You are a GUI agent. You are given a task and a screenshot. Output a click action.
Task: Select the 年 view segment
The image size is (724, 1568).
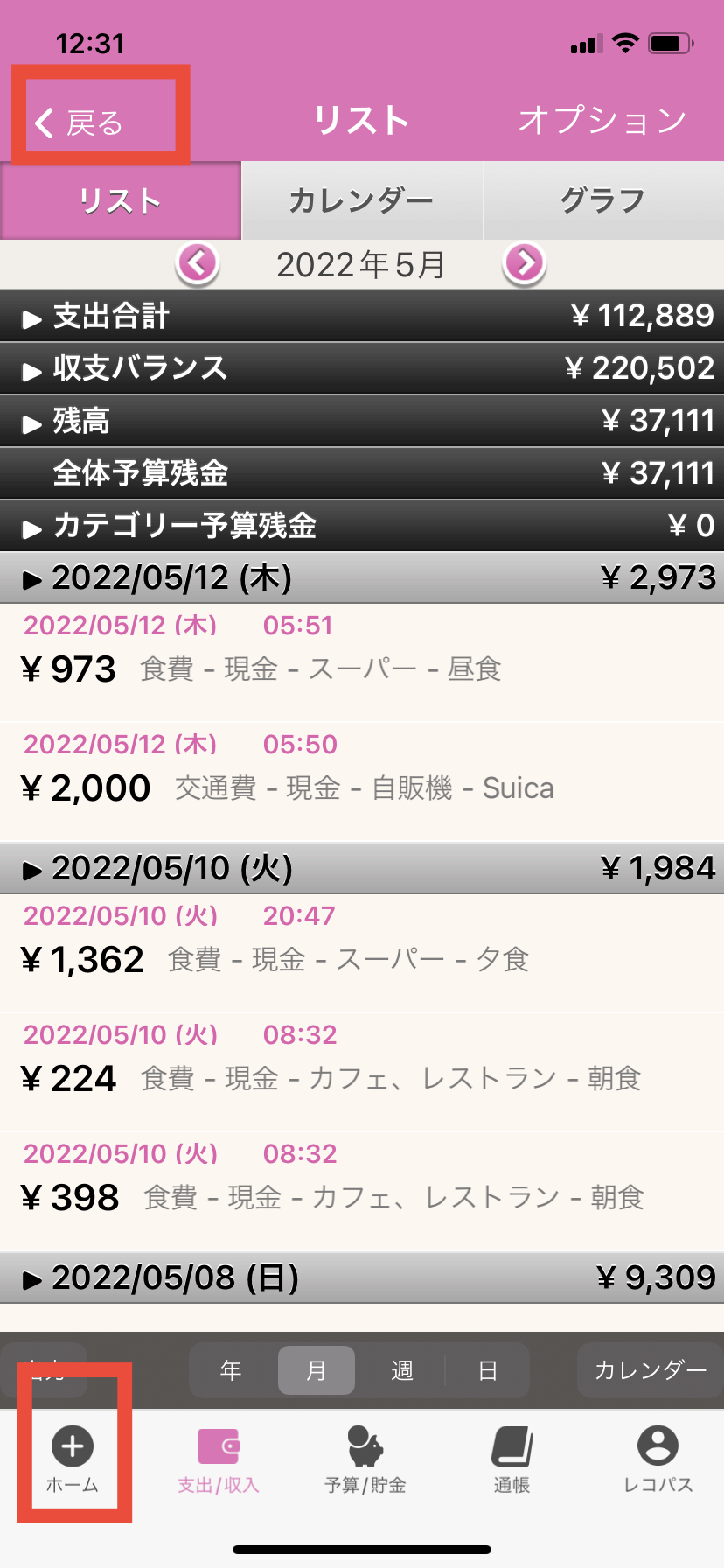tap(231, 1370)
